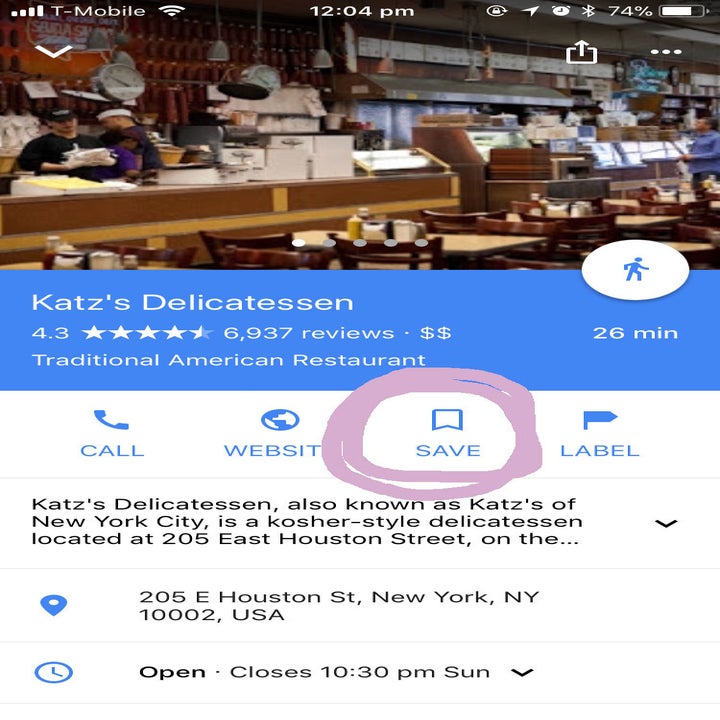Viewport: 720px width, 720px height.
Task: Open the restaurant's website
Action: (x=279, y=434)
